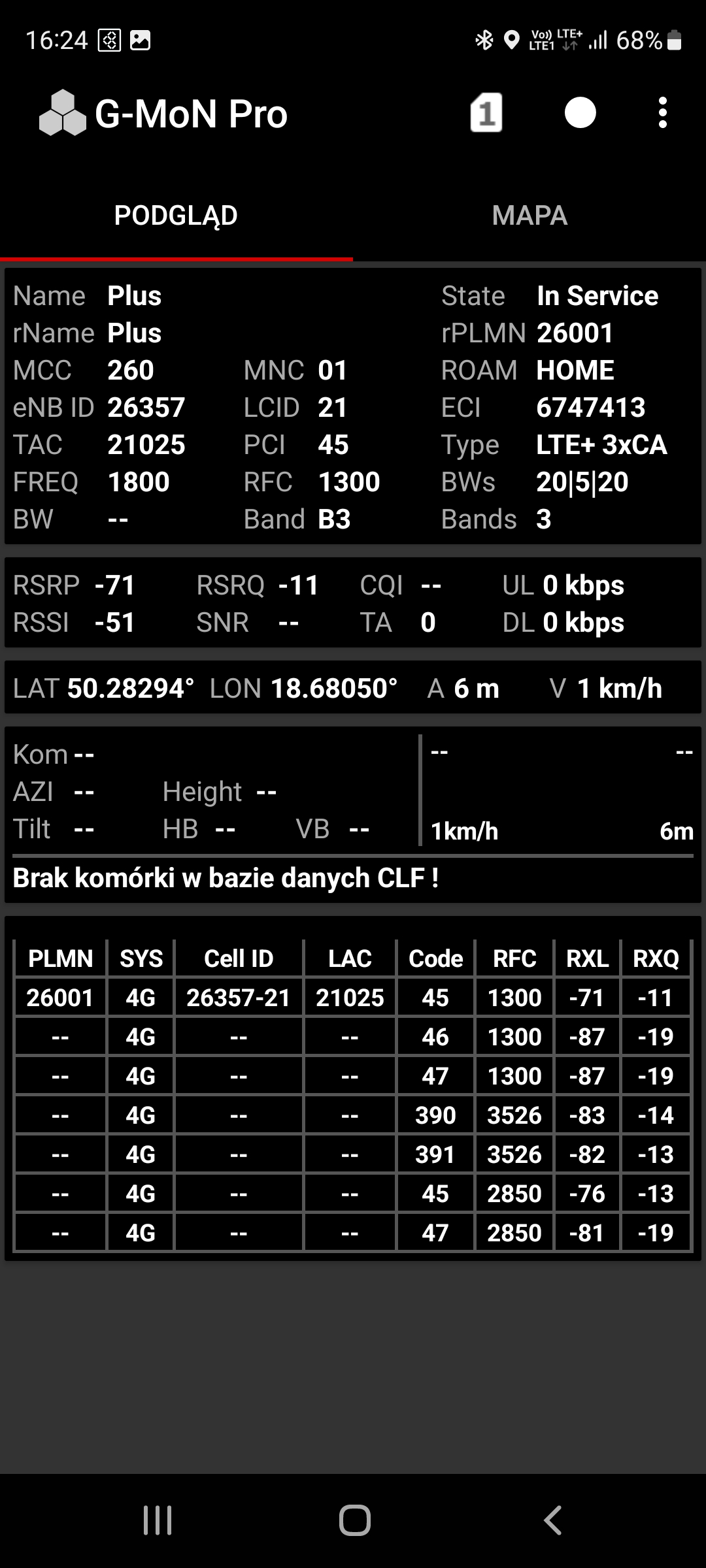This screenshot has height=1568, width=706.
Task: Start logging with the record button
Action: 580,113
